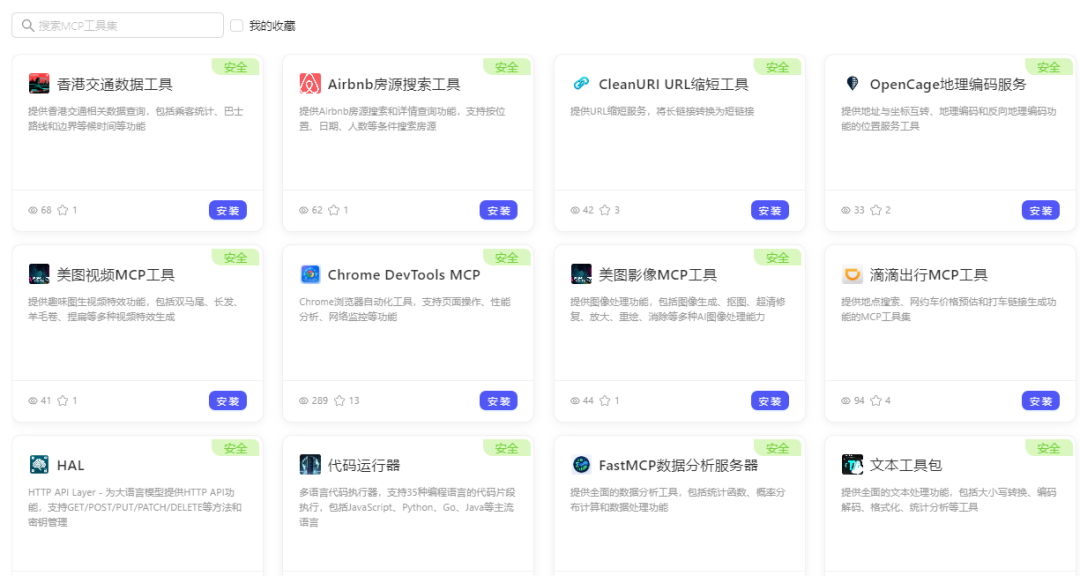
Task: Install 滴滴出行MCP工具
Action: click(x=1040, y=400)
